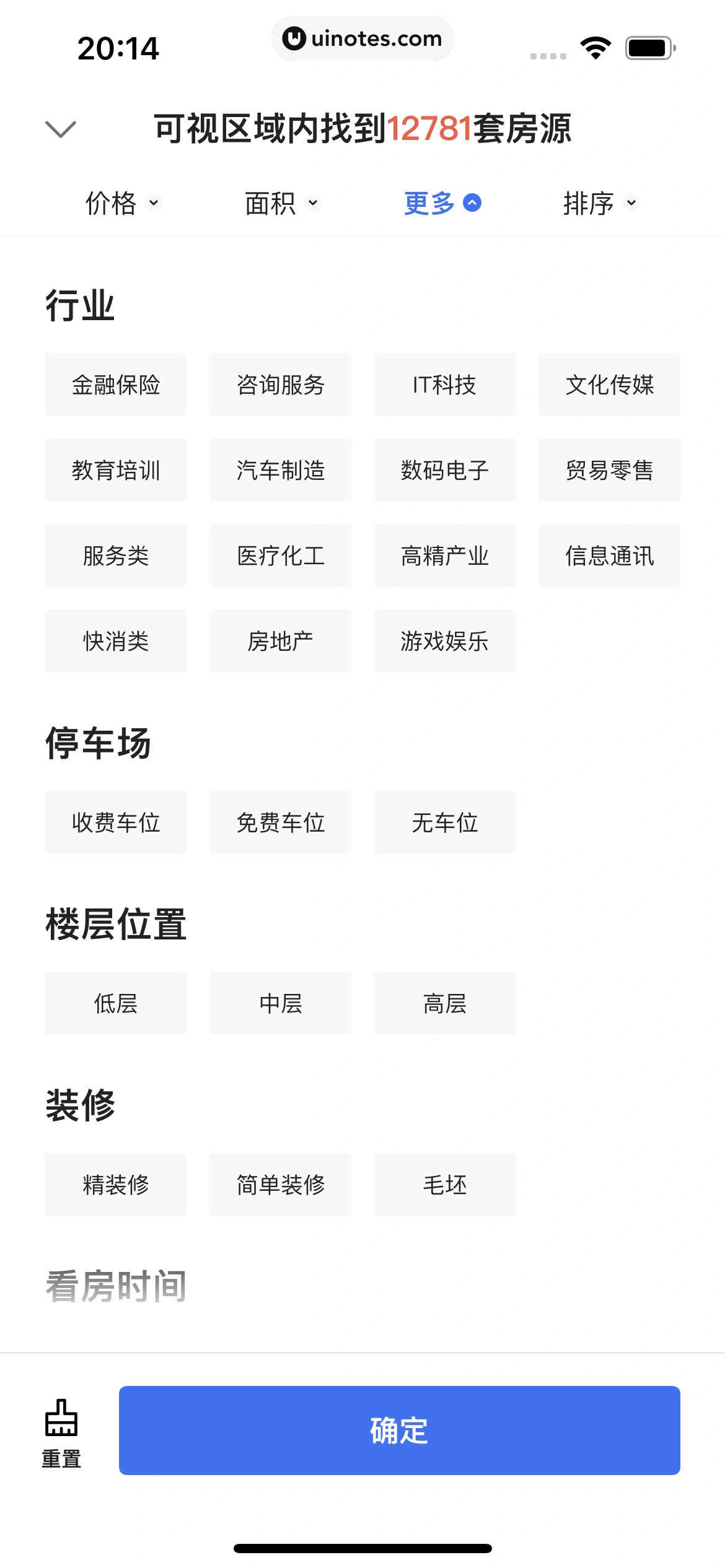Confirm filters with 确定 button

tap(399, 1431)
